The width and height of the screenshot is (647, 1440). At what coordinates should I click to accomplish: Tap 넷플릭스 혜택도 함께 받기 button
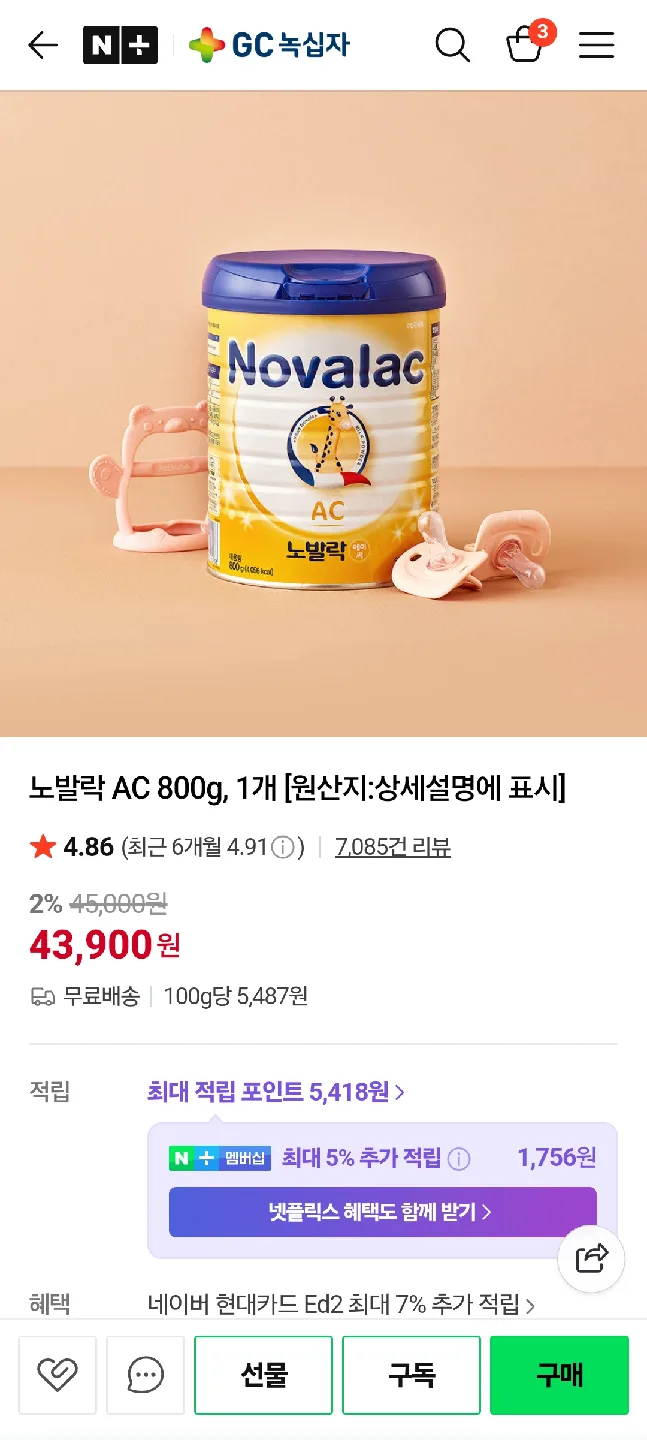tap(382, 1212)
